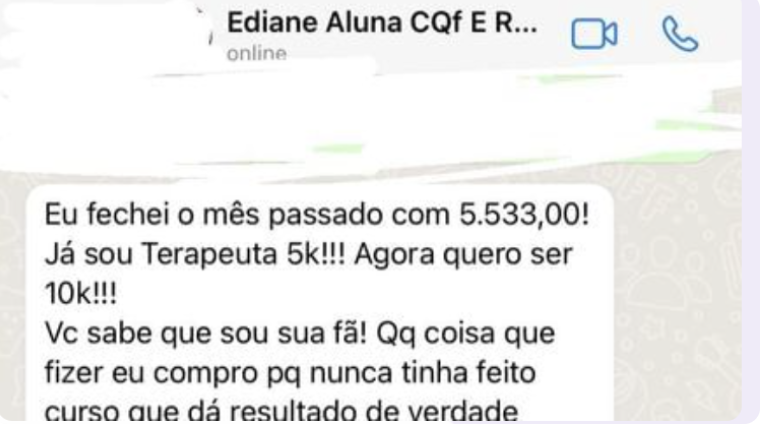This screenshot has height=432, width=762.
Task: Start a voice call with Ediane
Action: coord(680,35)
